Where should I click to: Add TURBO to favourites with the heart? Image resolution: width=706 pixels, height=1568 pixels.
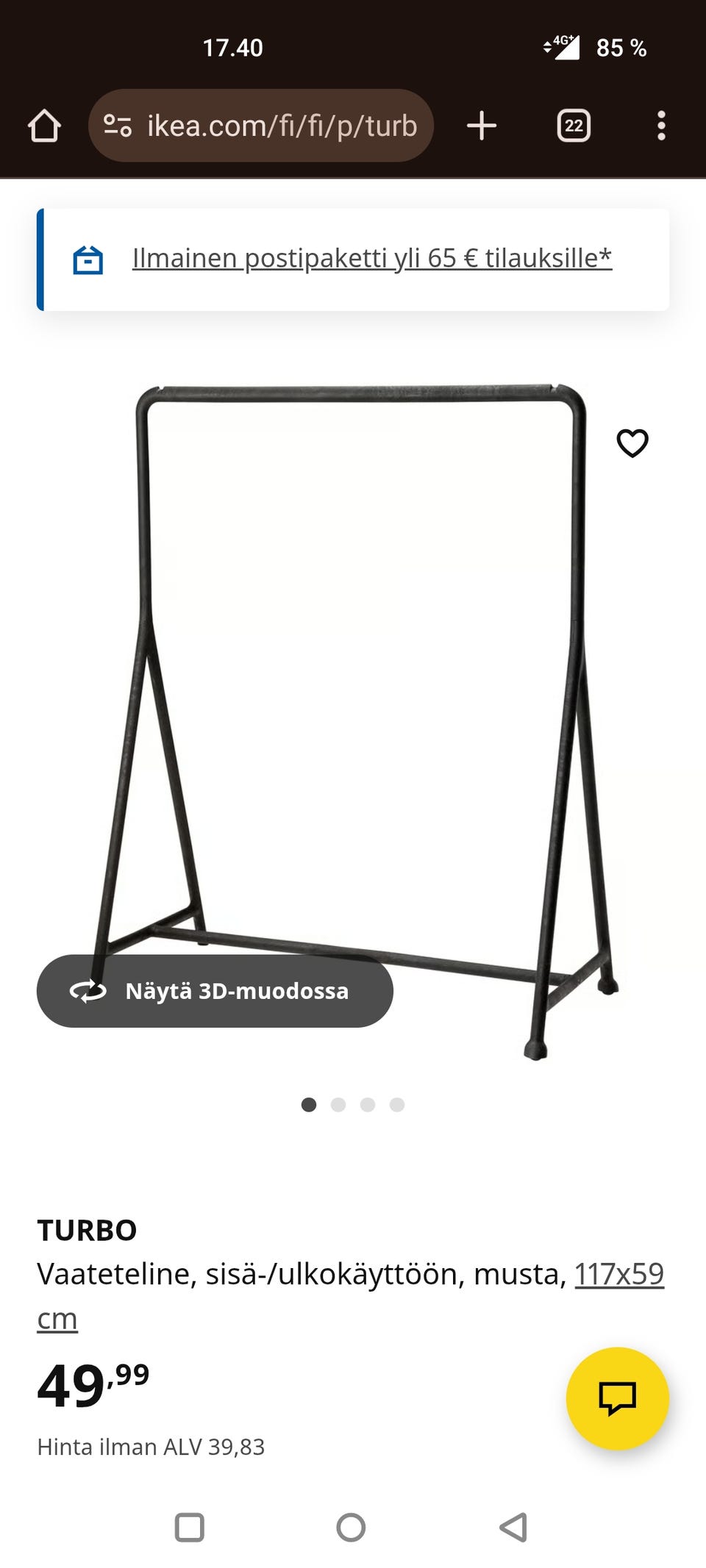[x=632, y=443]
